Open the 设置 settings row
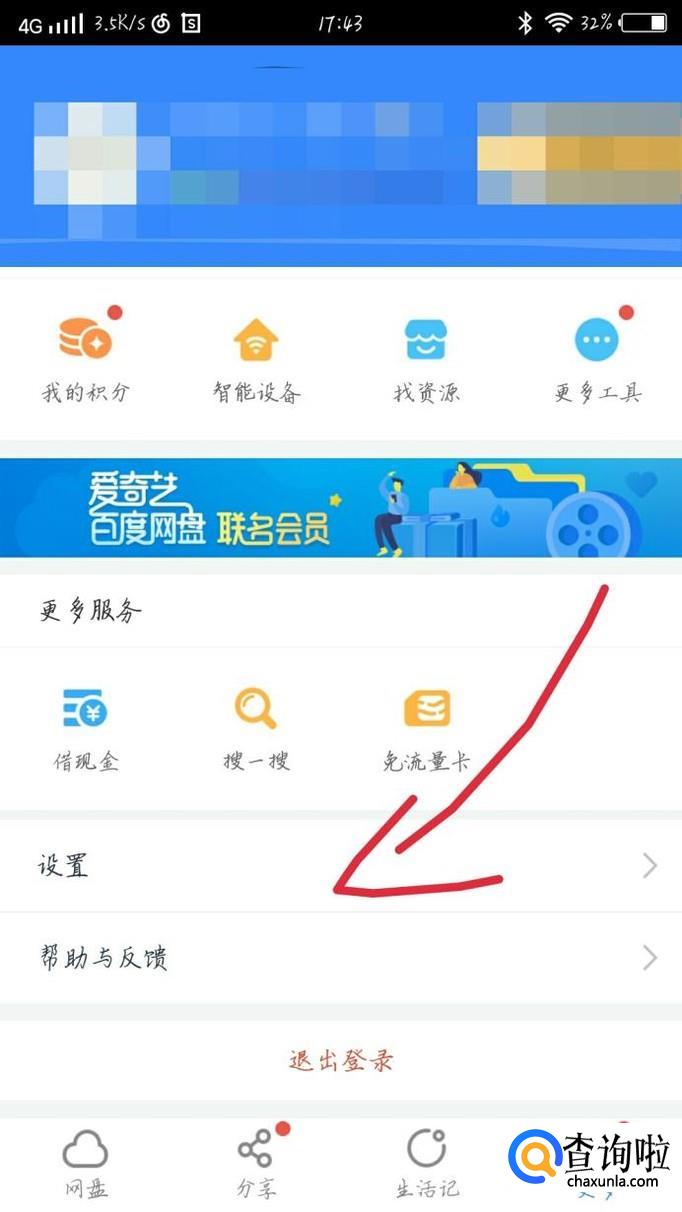Image resolution: width=682 pixels, height=1212 pixels. click(x=341, y=865)
